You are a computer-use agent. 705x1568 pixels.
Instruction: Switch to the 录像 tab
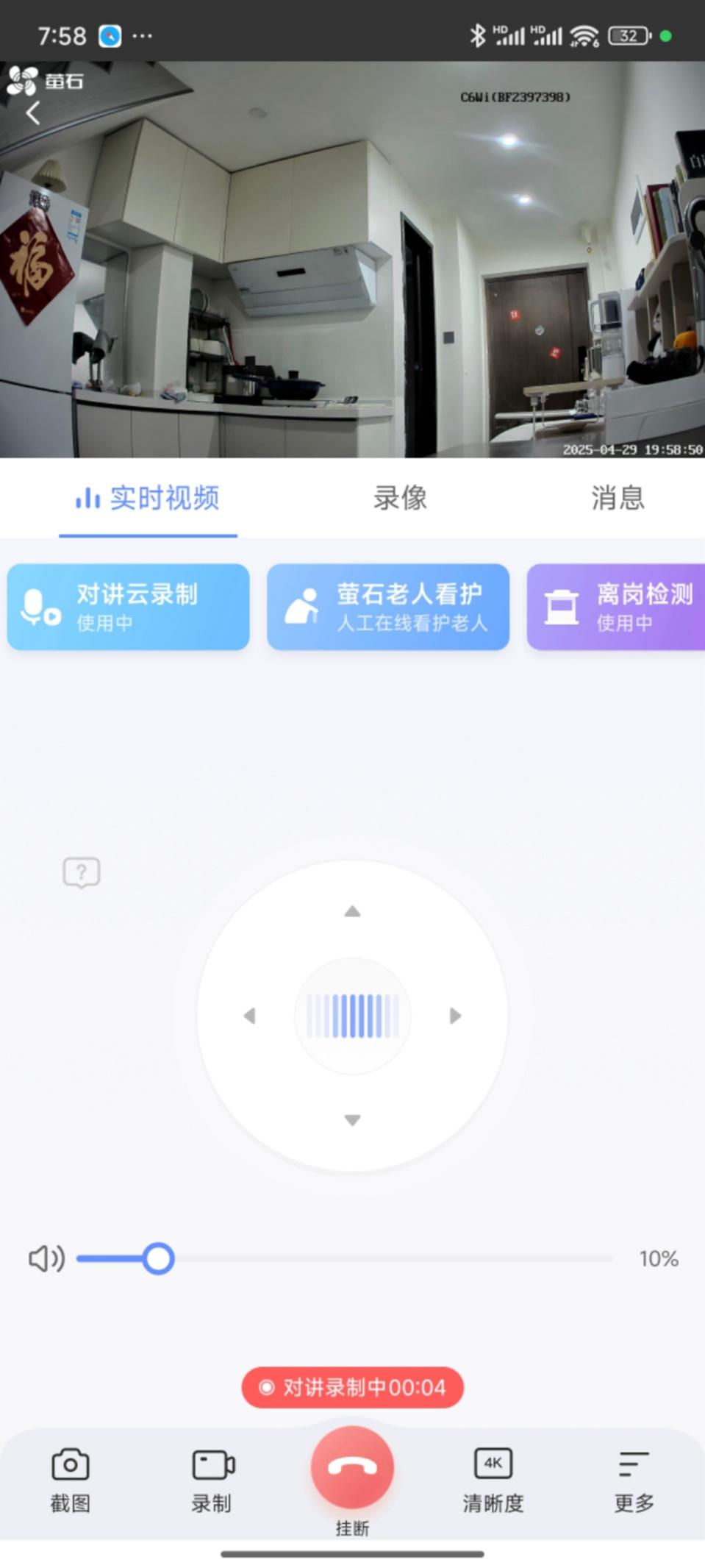coord(400,499)
